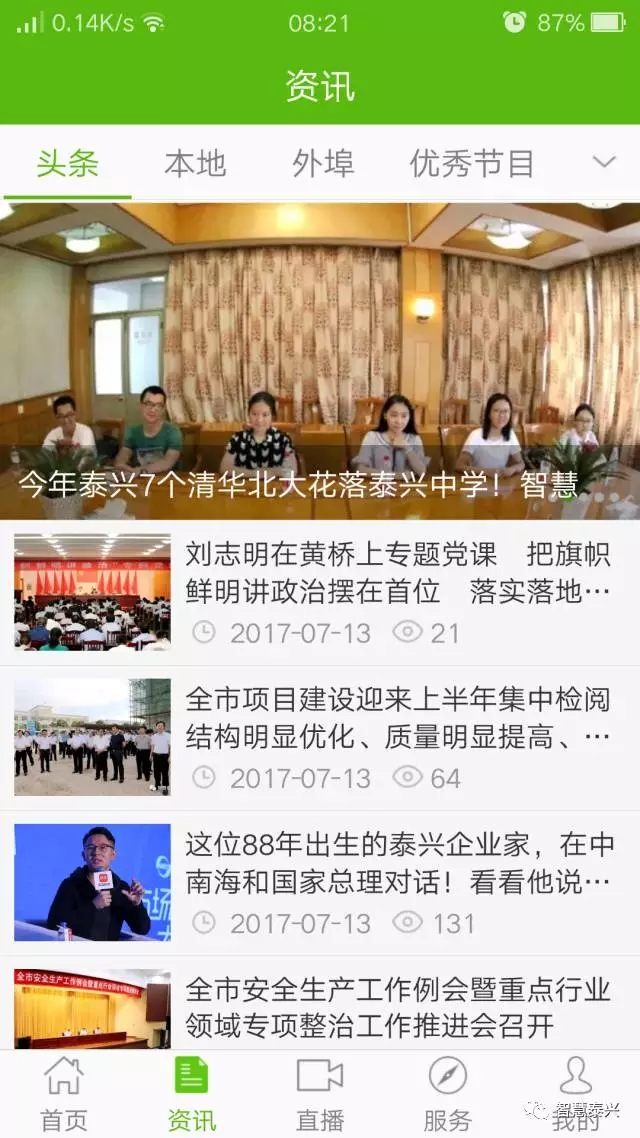Open the 优秀节目 tab
This screenshot has width=640, height=1138.
[472, 163]
